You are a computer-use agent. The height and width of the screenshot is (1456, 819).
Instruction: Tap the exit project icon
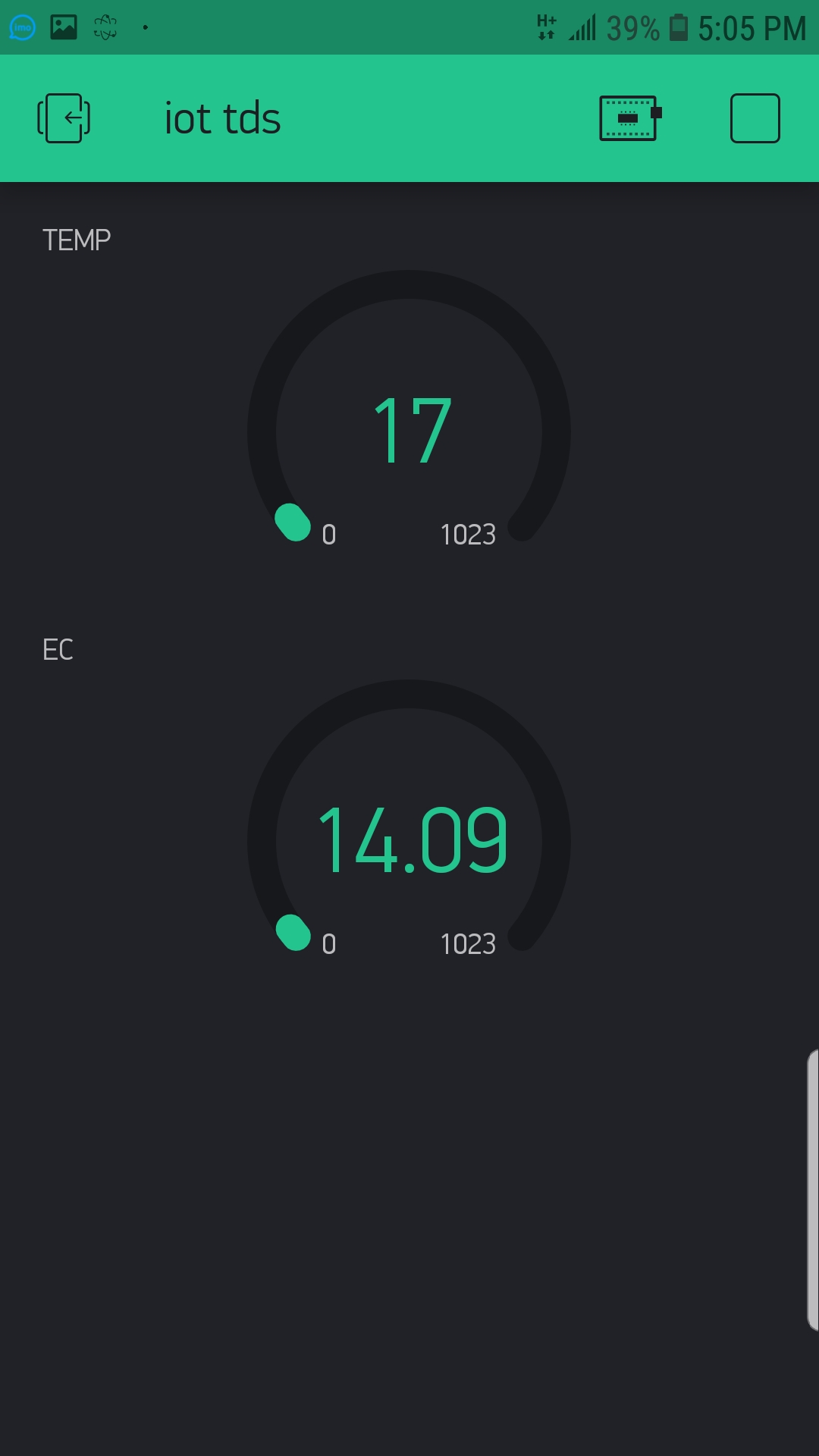(64, 118)
